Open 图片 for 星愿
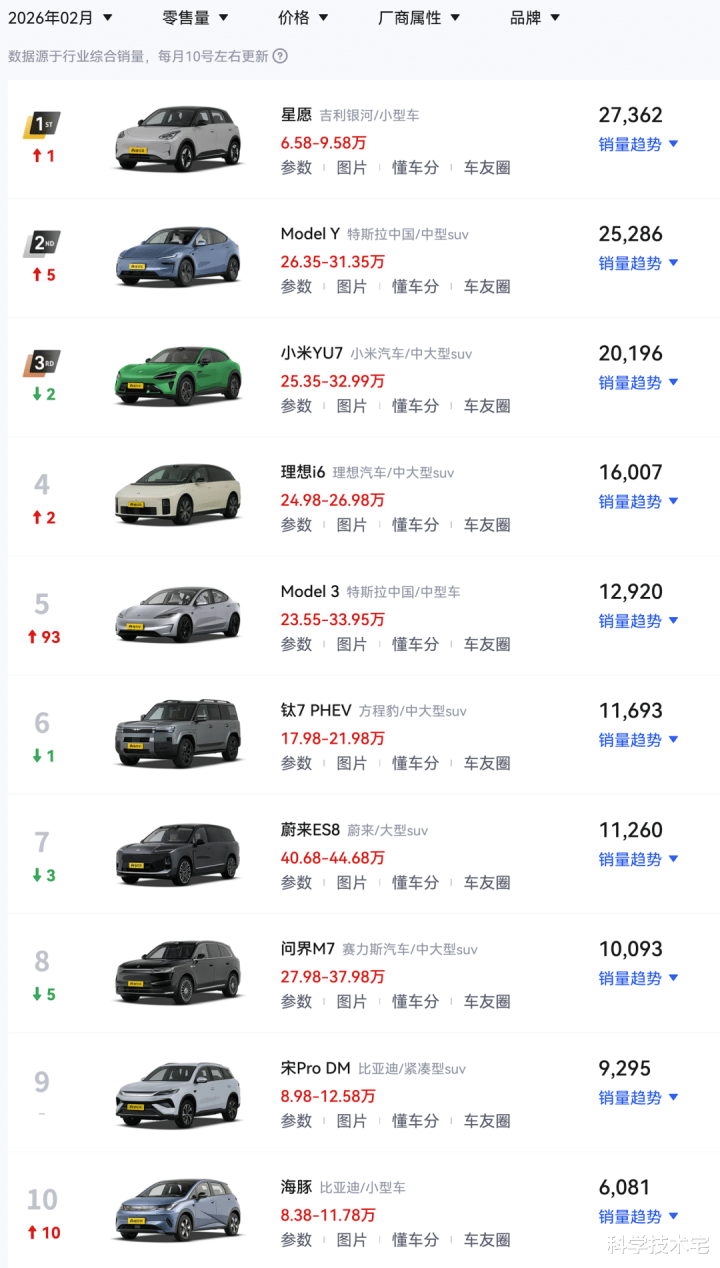The width and height of the screenshot is (720, 1268). [x=352, y=168]
